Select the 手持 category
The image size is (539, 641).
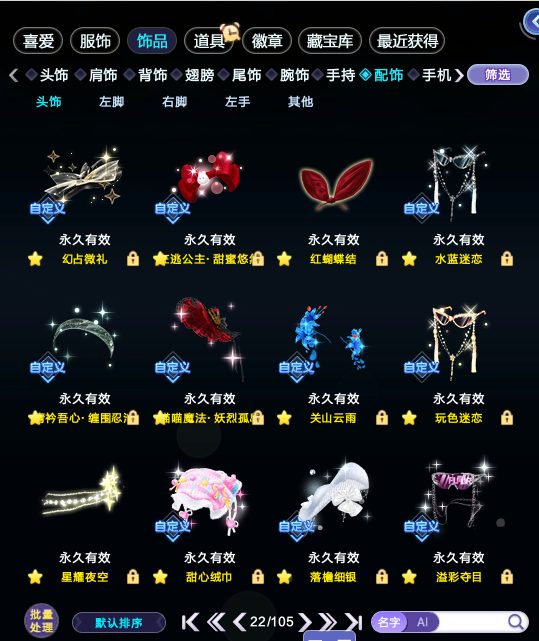340,75
